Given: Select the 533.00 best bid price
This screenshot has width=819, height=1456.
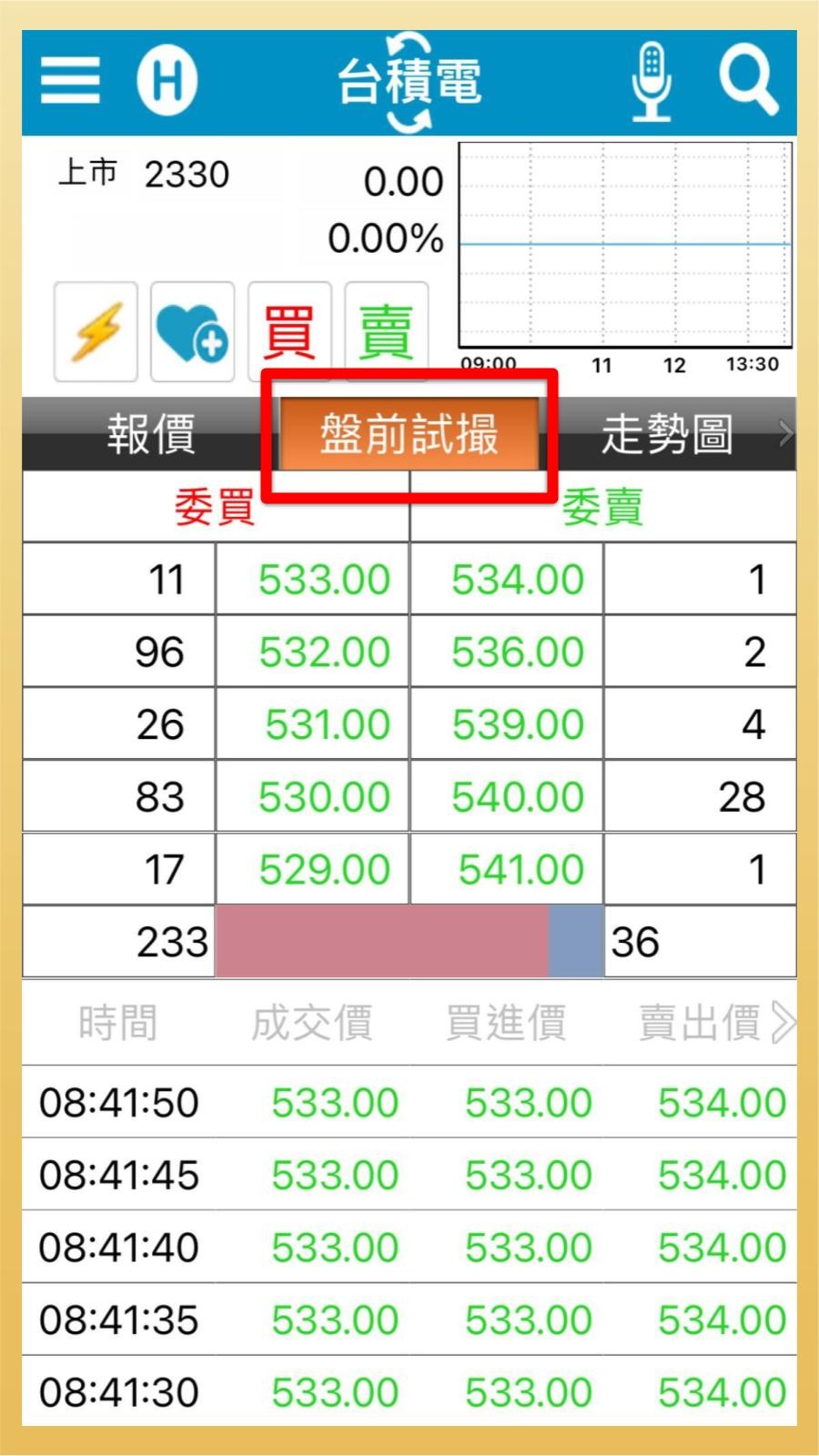Looking at the screenshot, I should point(323,579).
